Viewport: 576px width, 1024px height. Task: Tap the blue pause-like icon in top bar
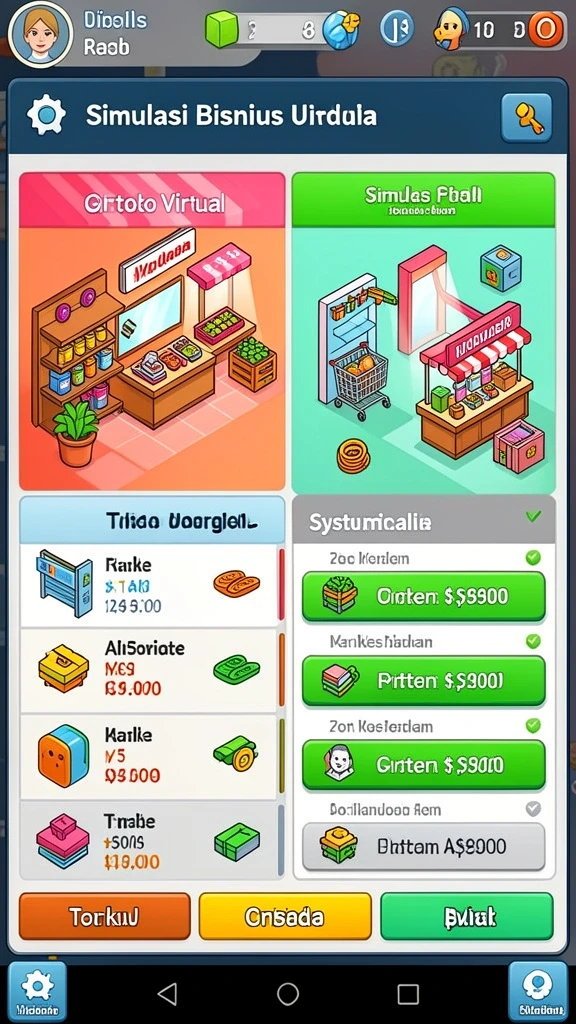pos(398,28)
